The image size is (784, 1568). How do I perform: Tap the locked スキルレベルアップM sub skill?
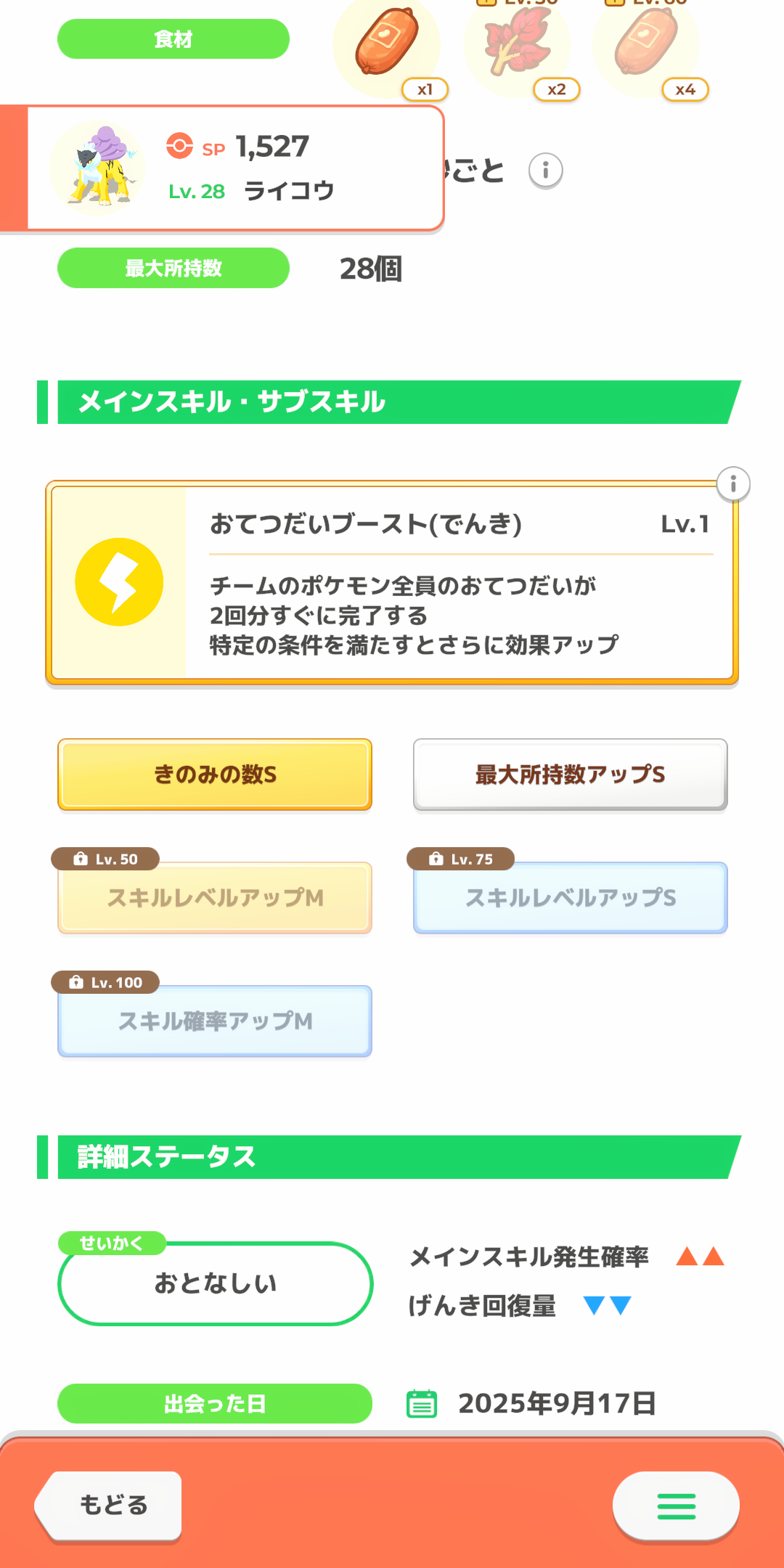click(215, 898)
